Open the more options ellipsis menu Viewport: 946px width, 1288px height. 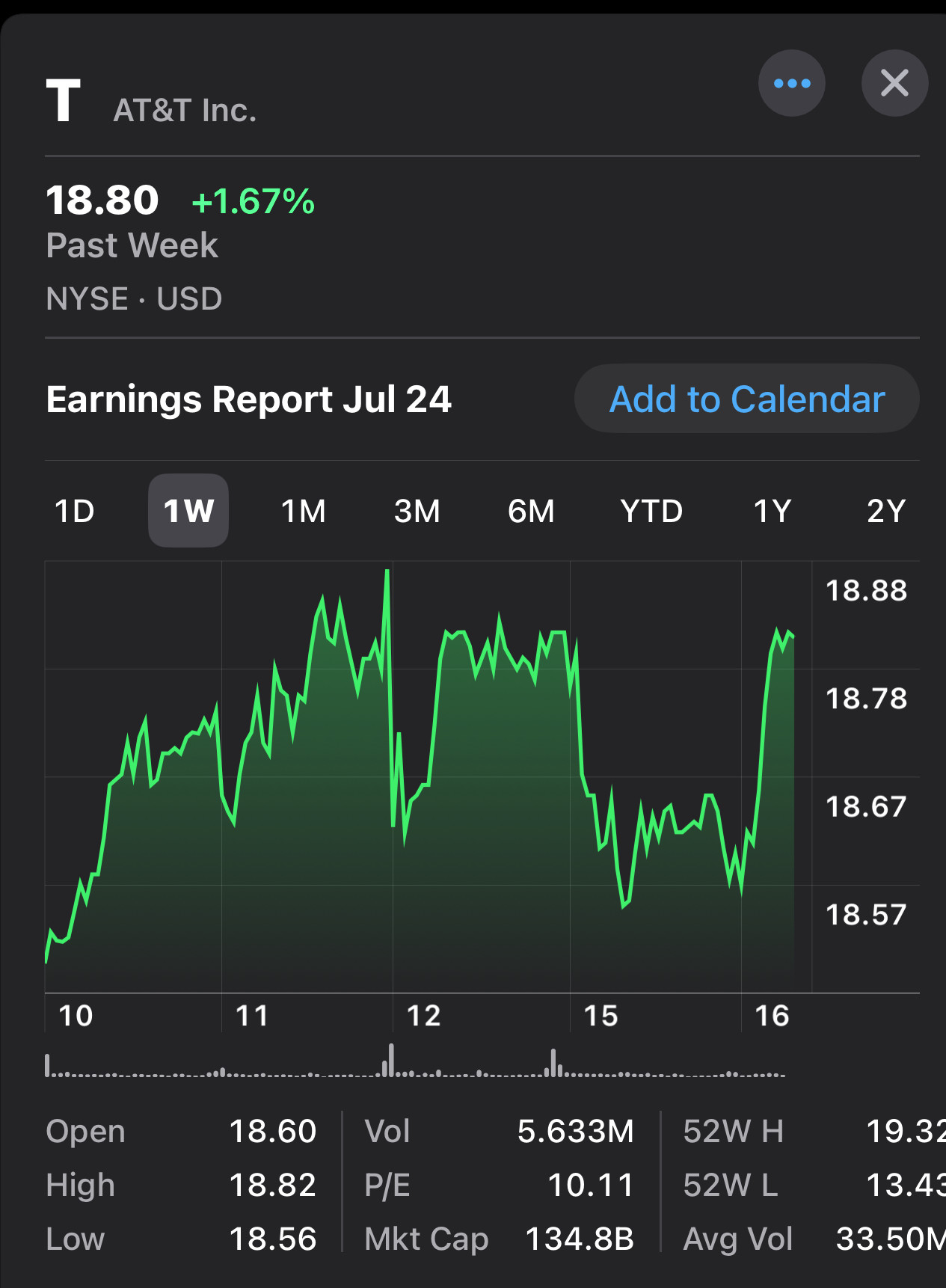(x=791, y=83)
